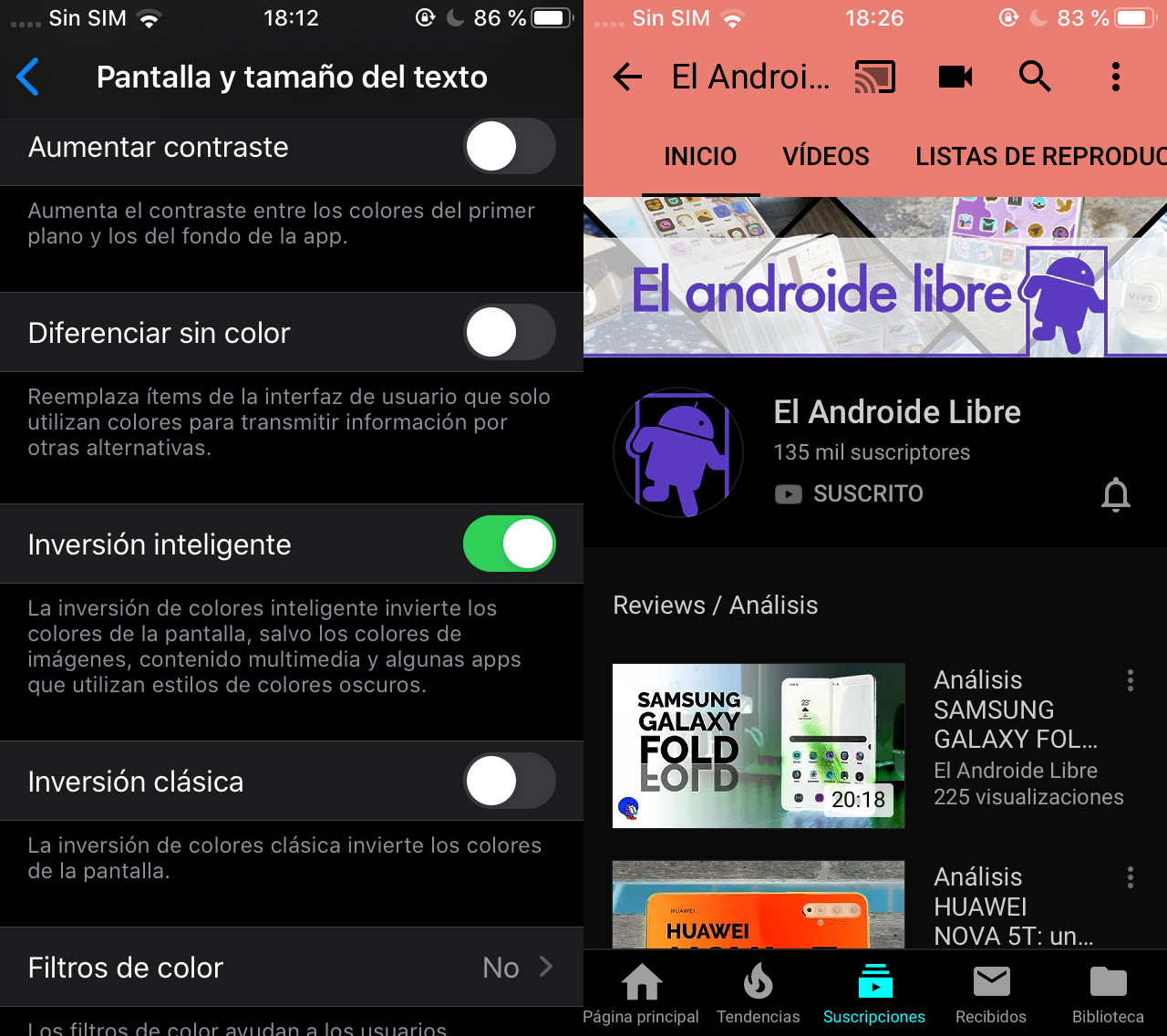Open the Filtros de color row

[x=292, y=968]
